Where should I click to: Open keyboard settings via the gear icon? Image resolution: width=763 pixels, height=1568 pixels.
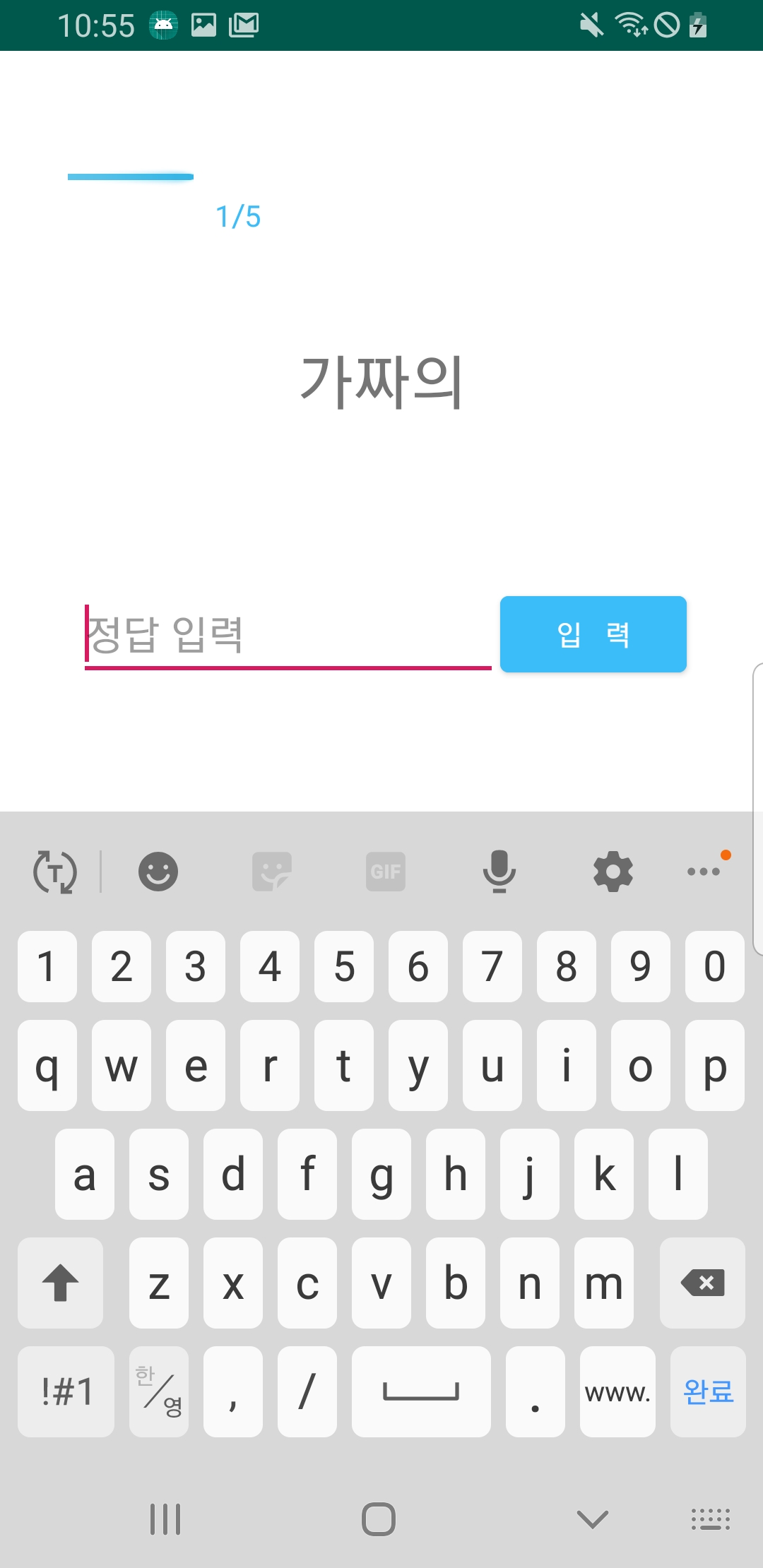[613, 871]
